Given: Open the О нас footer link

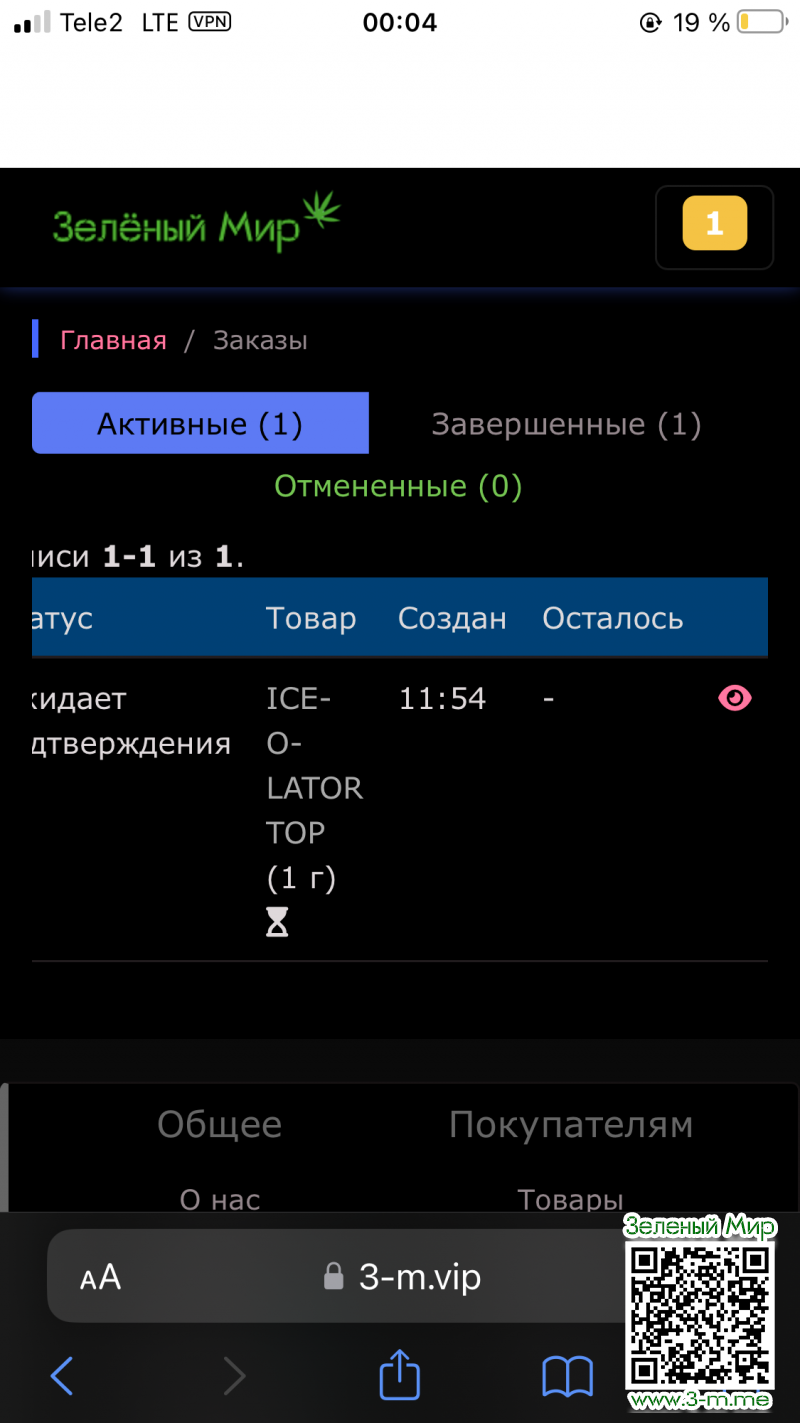Looking at the screenshot, I should pyautogui.click(x=220, y=1199).
